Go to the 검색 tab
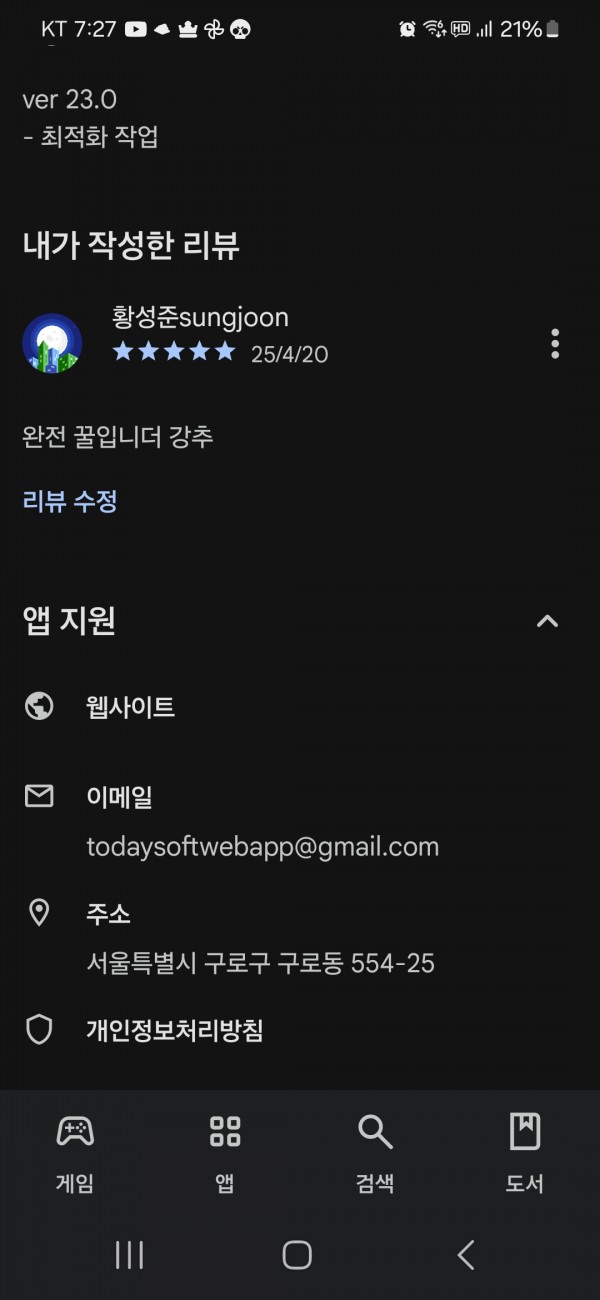 click(375, 1153)
